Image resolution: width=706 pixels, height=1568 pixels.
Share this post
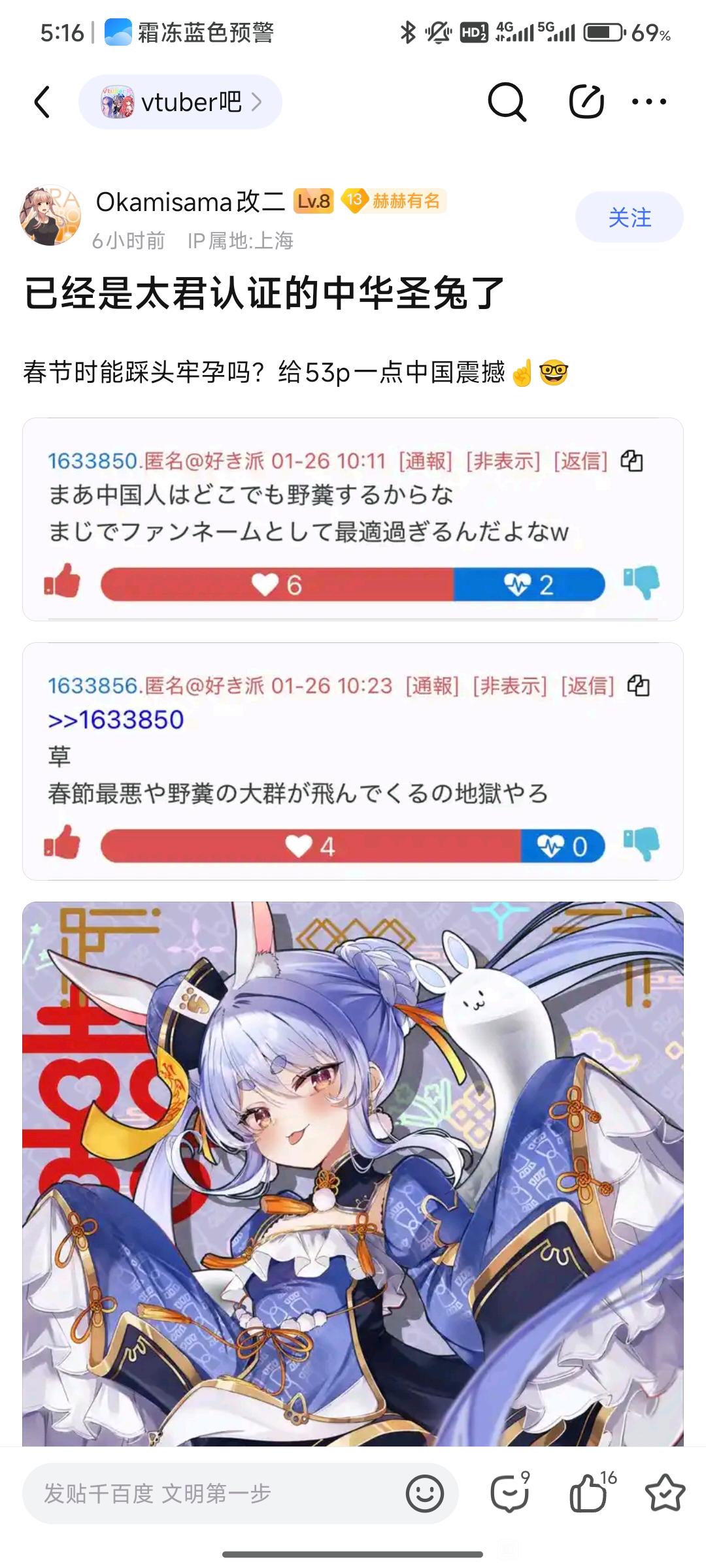(x=586, y=102)
